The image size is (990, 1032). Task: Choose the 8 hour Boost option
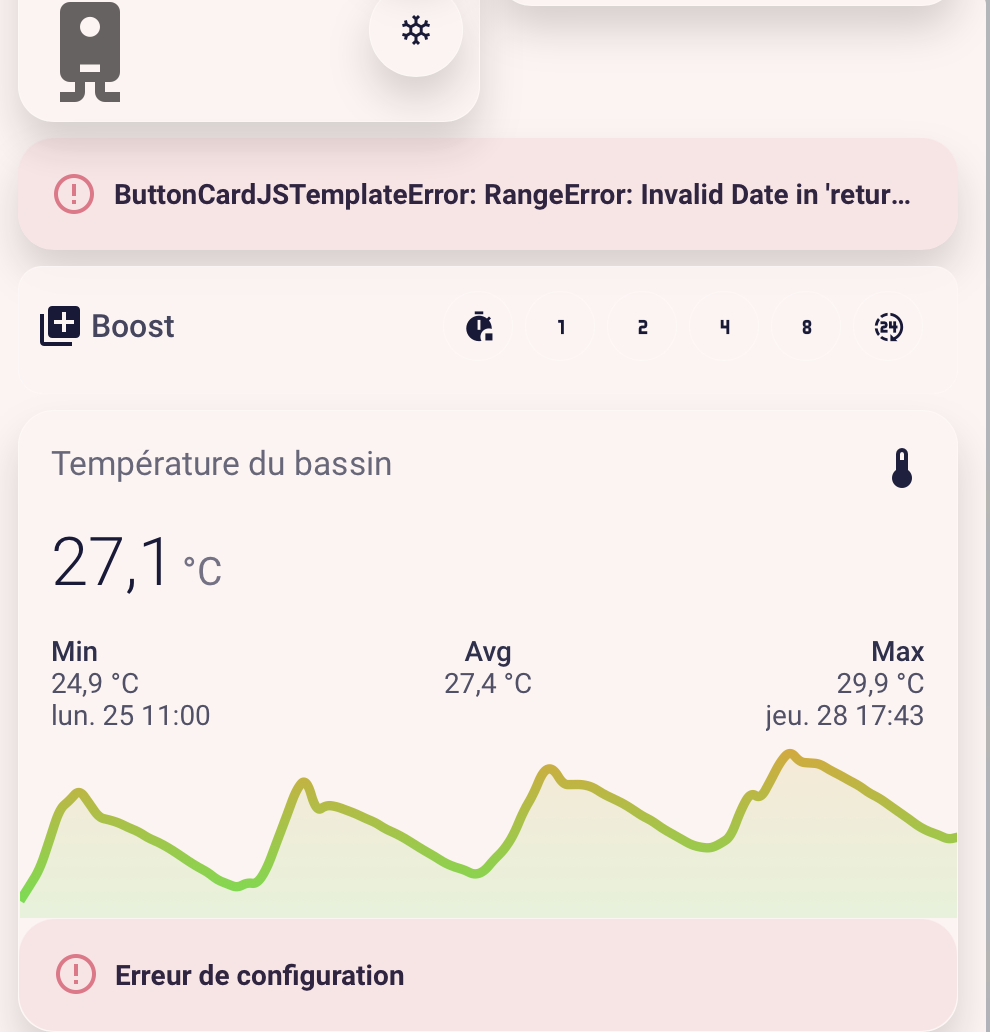pos(806,327)
